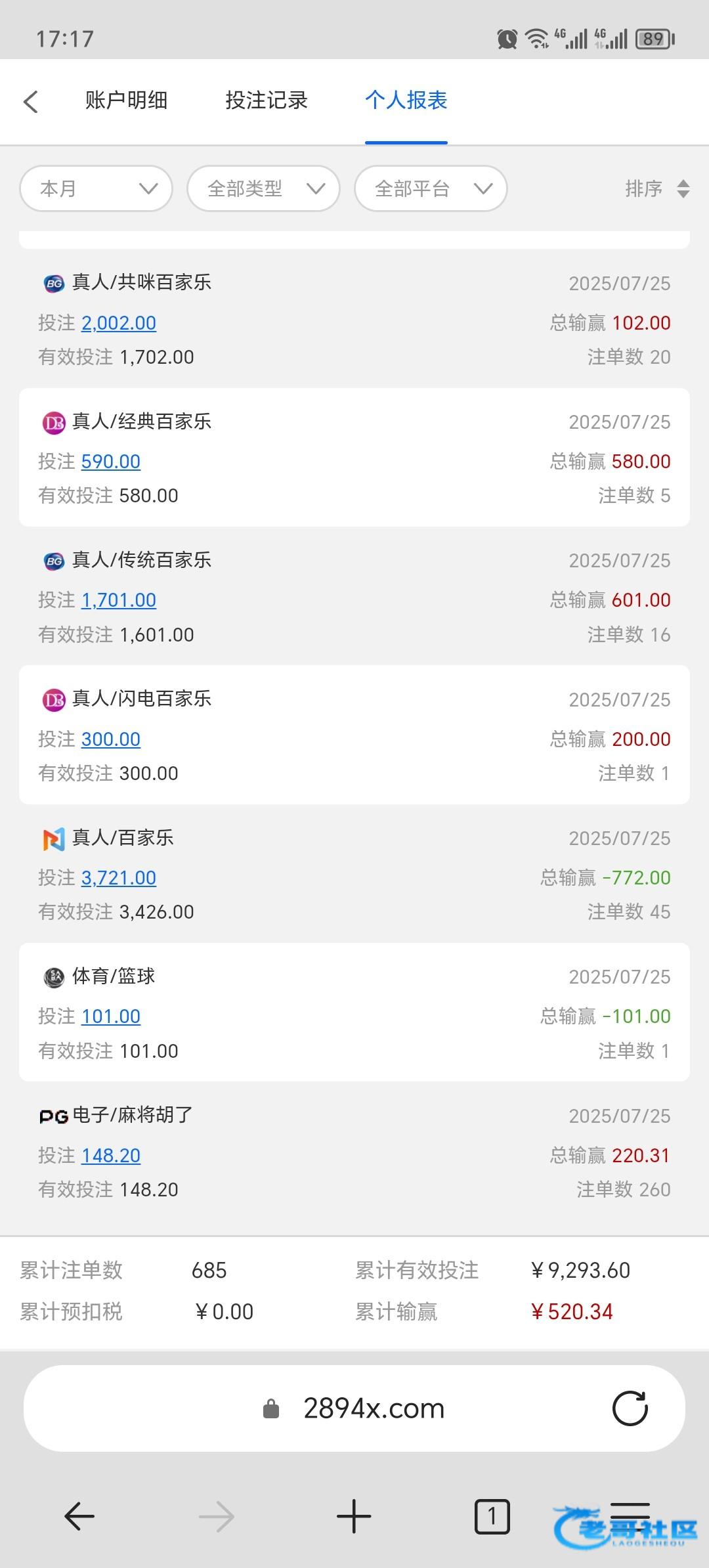Open the browser tab switcher
Screen dimensions: 709x1568
(492, 1516)
